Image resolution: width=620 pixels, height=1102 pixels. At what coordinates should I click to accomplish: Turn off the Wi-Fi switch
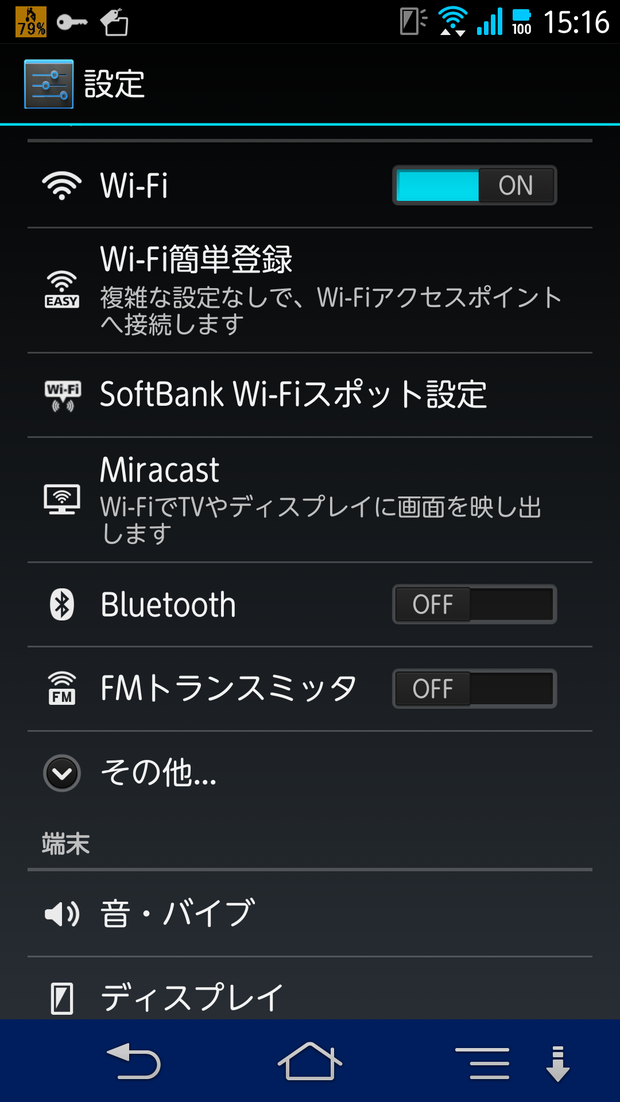click(x=474, y=186)
